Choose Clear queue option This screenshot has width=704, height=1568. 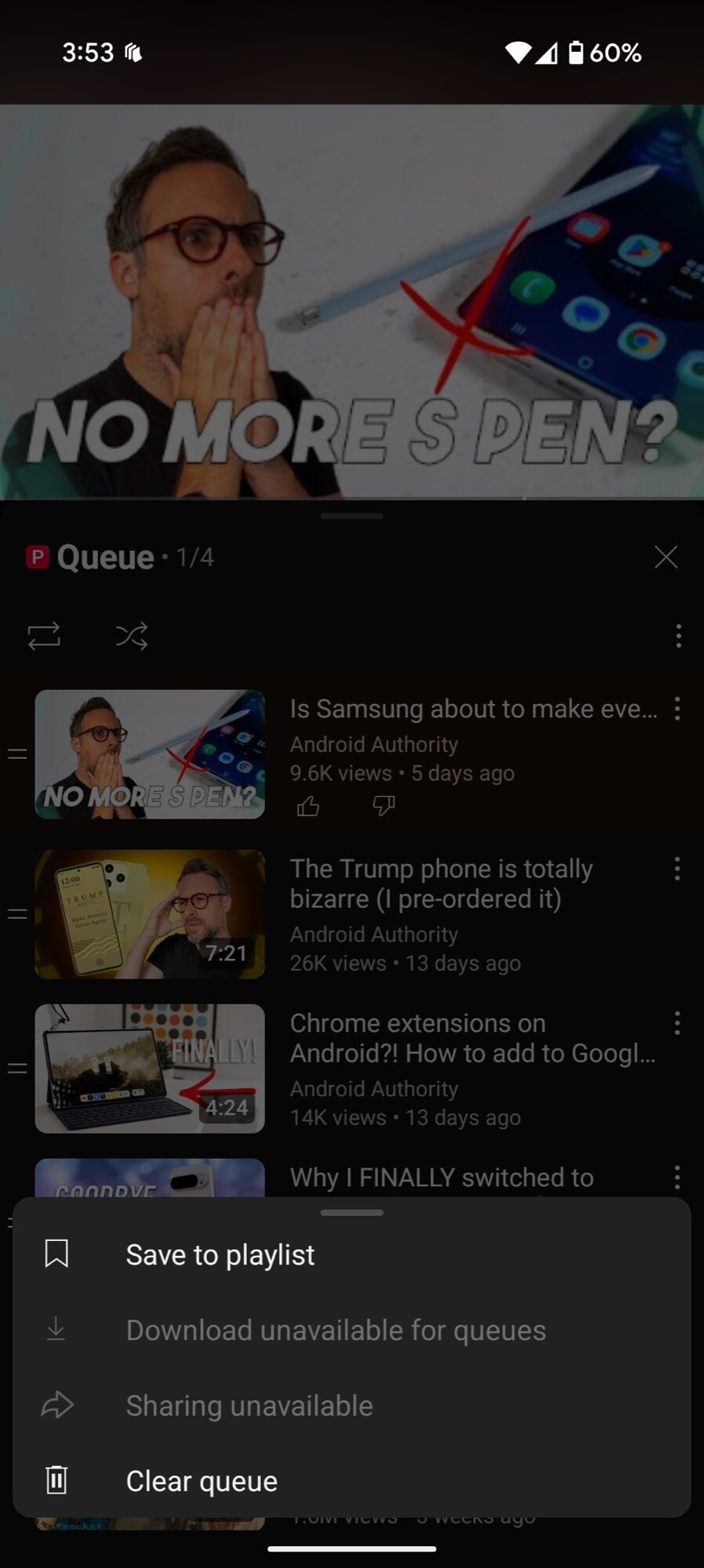201,1481
